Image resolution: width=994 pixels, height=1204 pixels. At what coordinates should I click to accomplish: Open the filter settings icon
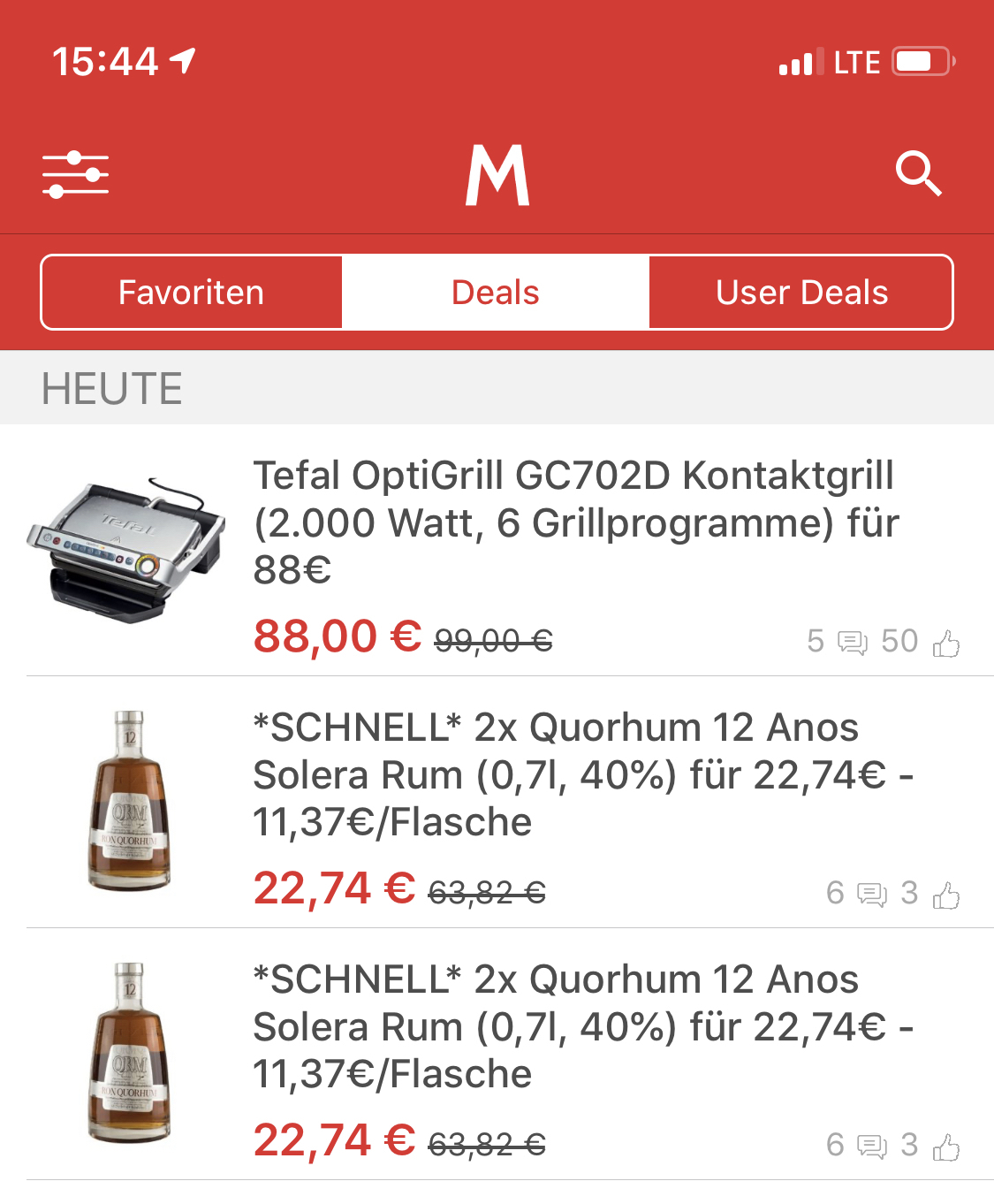76,174
